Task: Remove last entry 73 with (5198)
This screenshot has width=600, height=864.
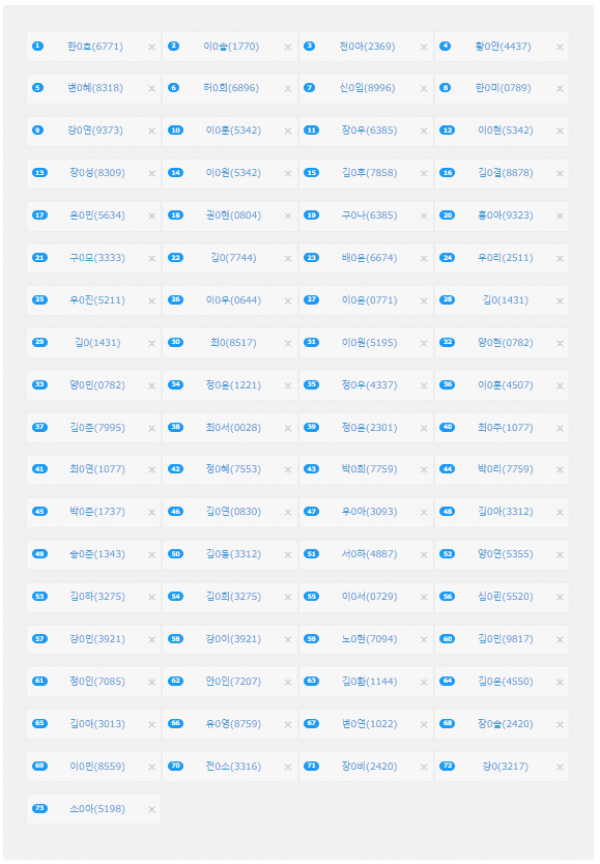Action: point(152,809)
